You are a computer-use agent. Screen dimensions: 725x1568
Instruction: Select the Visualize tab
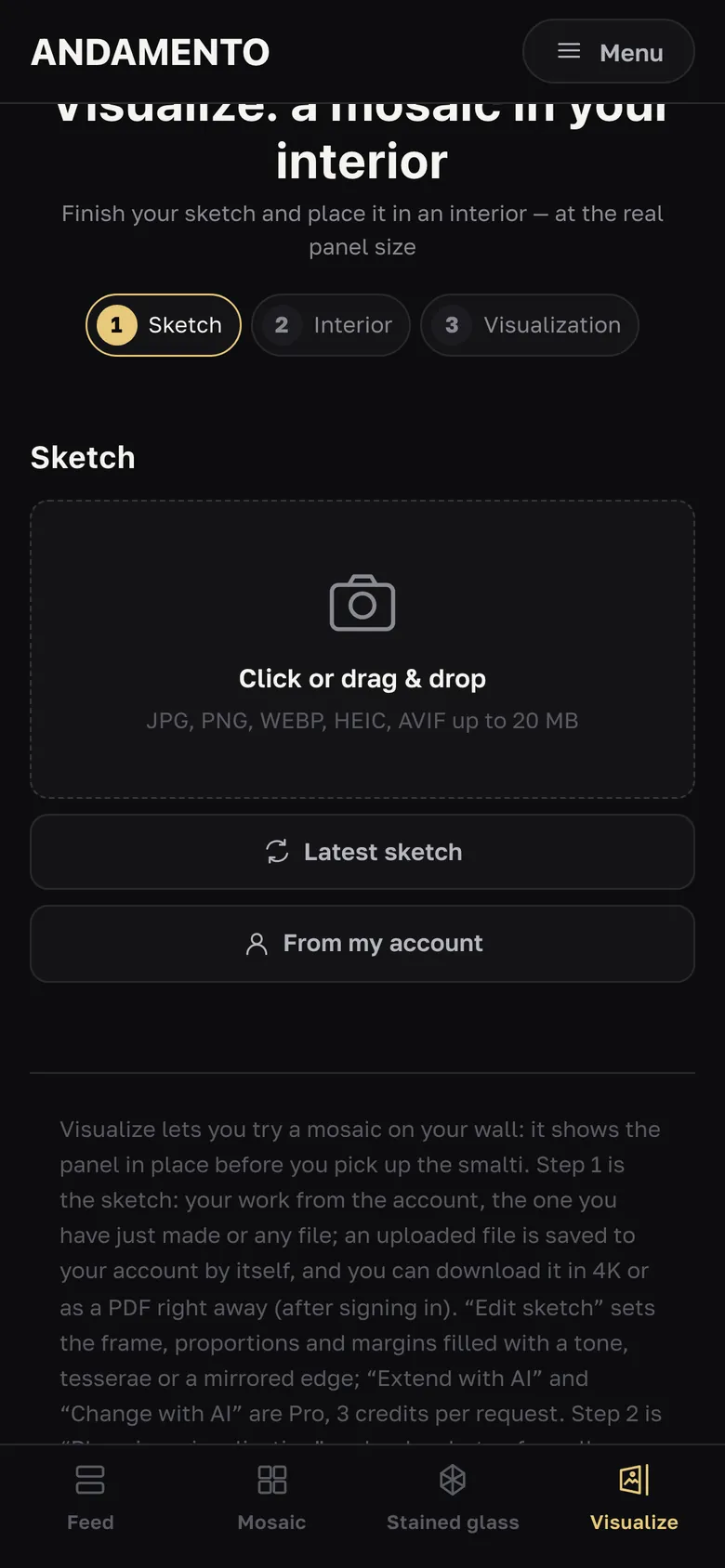pyautogui.click(x=634, y=1497)
